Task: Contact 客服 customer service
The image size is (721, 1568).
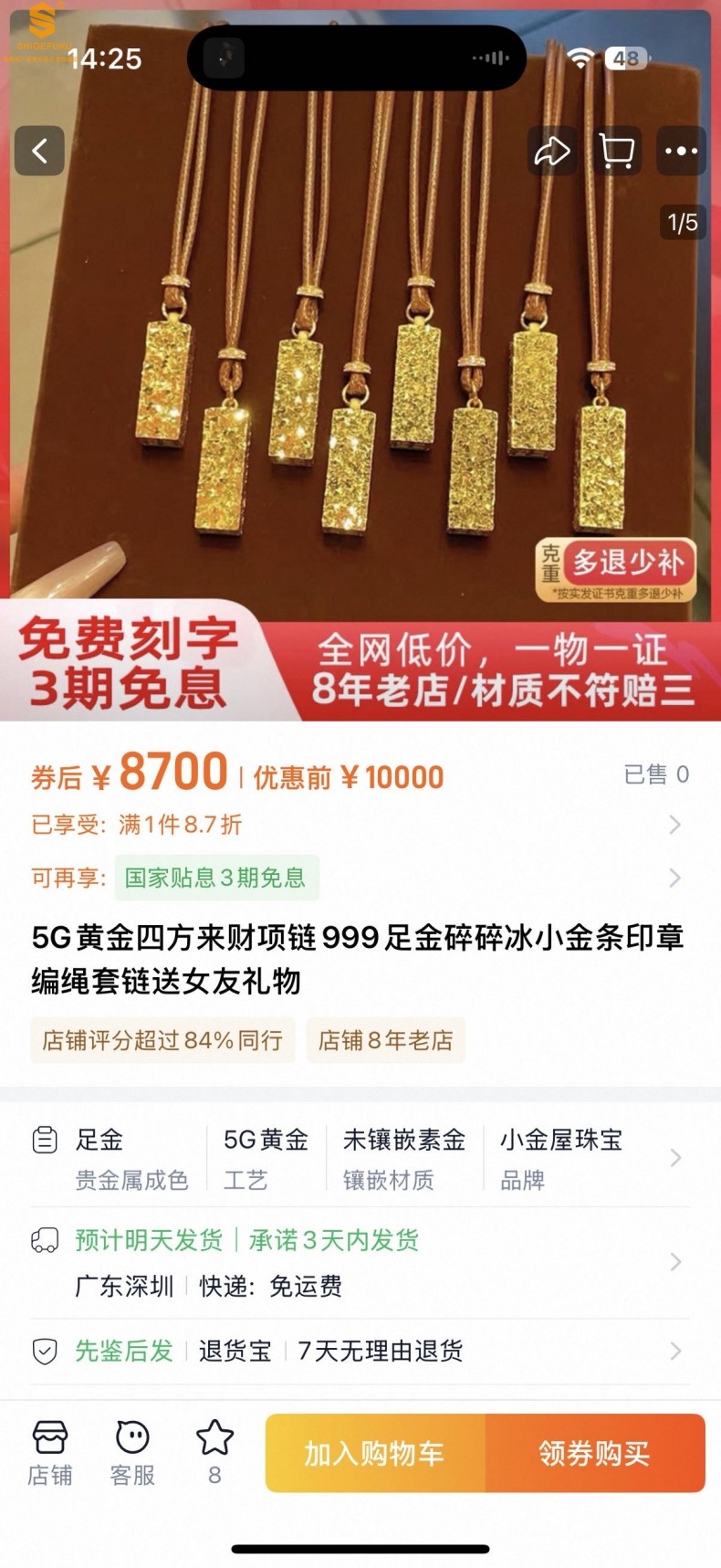Action: (132, 1452)
